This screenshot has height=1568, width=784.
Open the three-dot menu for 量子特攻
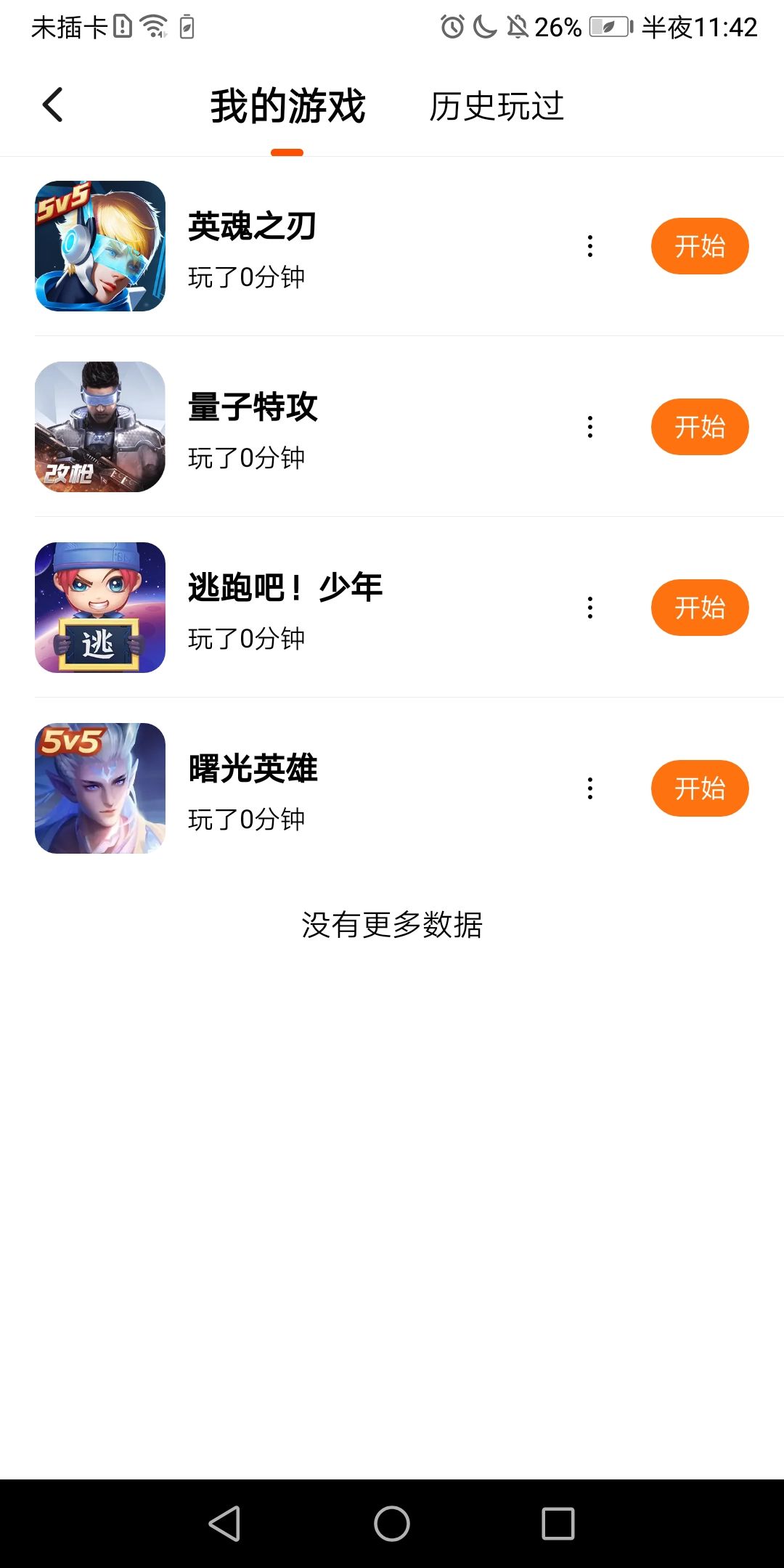[x=590, y=427]
